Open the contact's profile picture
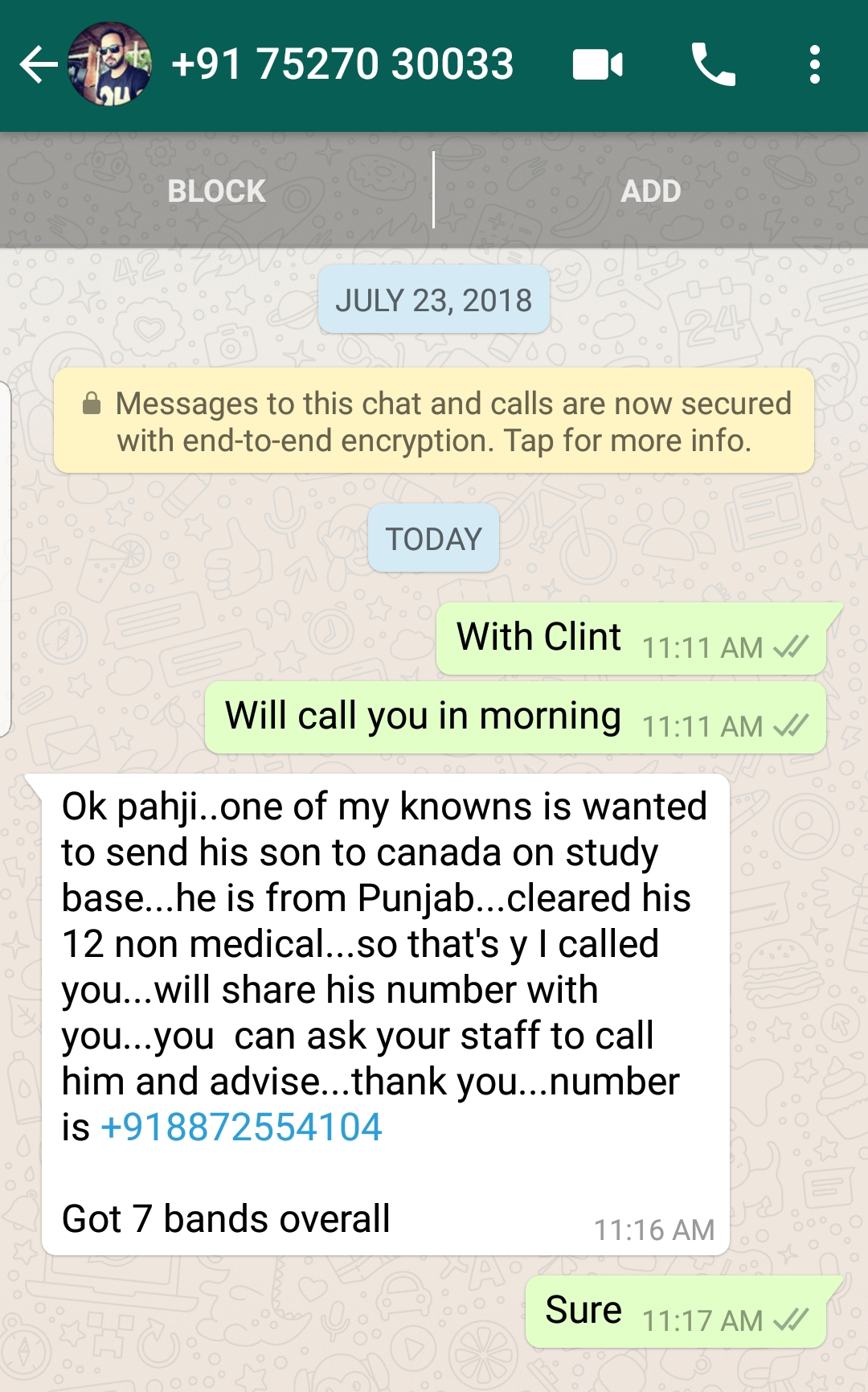 click(x=110, y=64)
